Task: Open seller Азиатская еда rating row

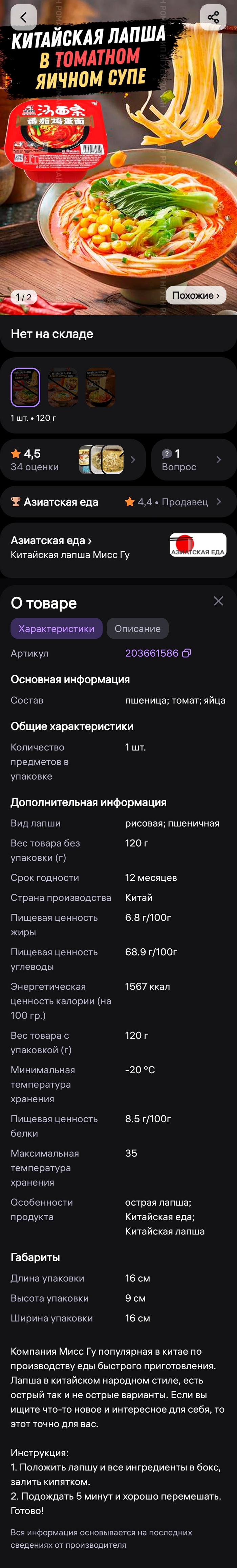Action: (118, 502)
